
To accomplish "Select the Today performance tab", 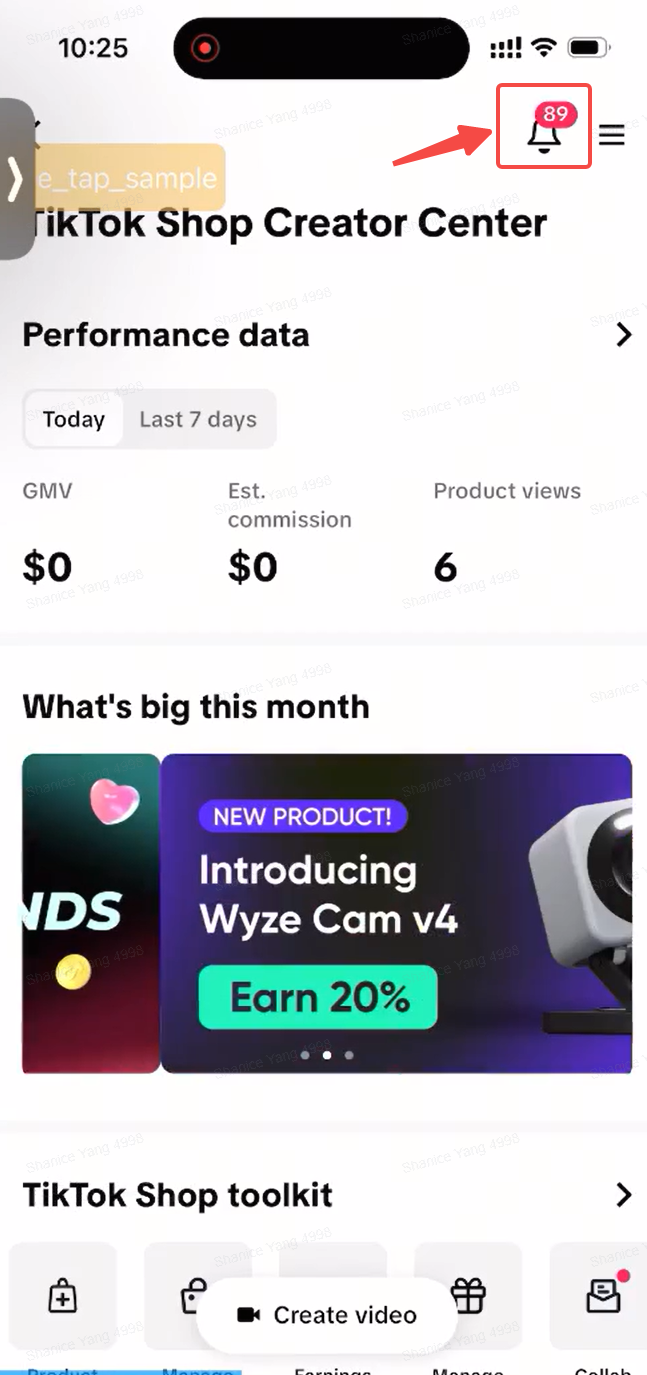I will 74,420.
